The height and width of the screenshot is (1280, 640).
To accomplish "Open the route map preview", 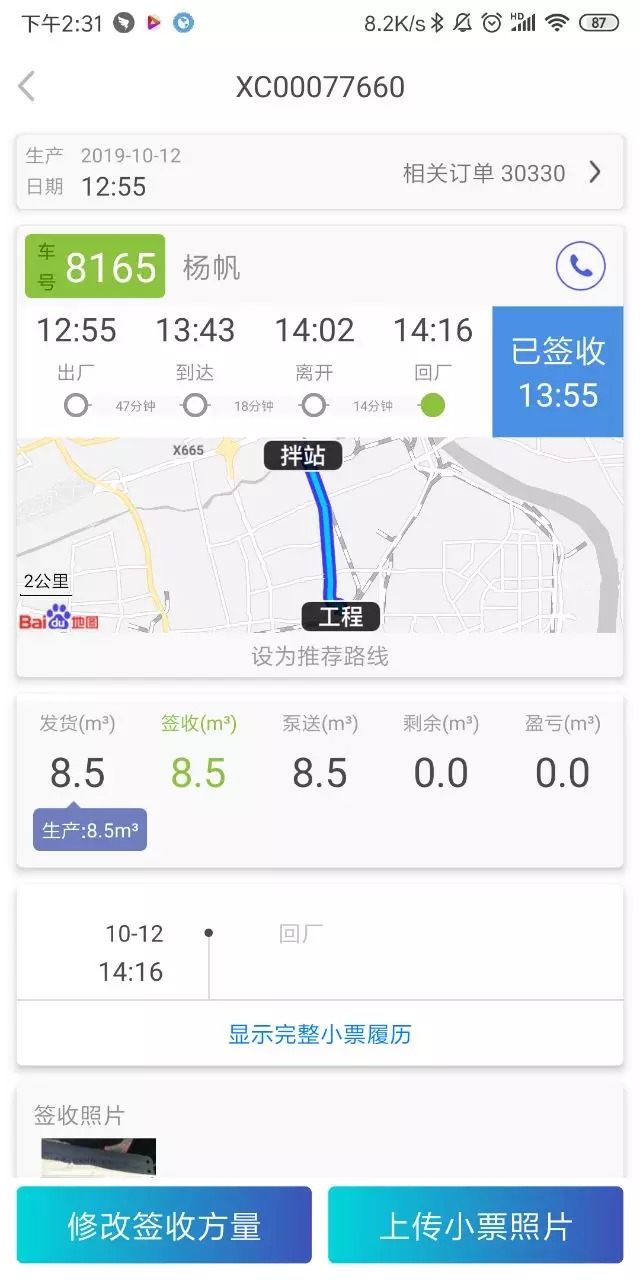I will [320, 535].
